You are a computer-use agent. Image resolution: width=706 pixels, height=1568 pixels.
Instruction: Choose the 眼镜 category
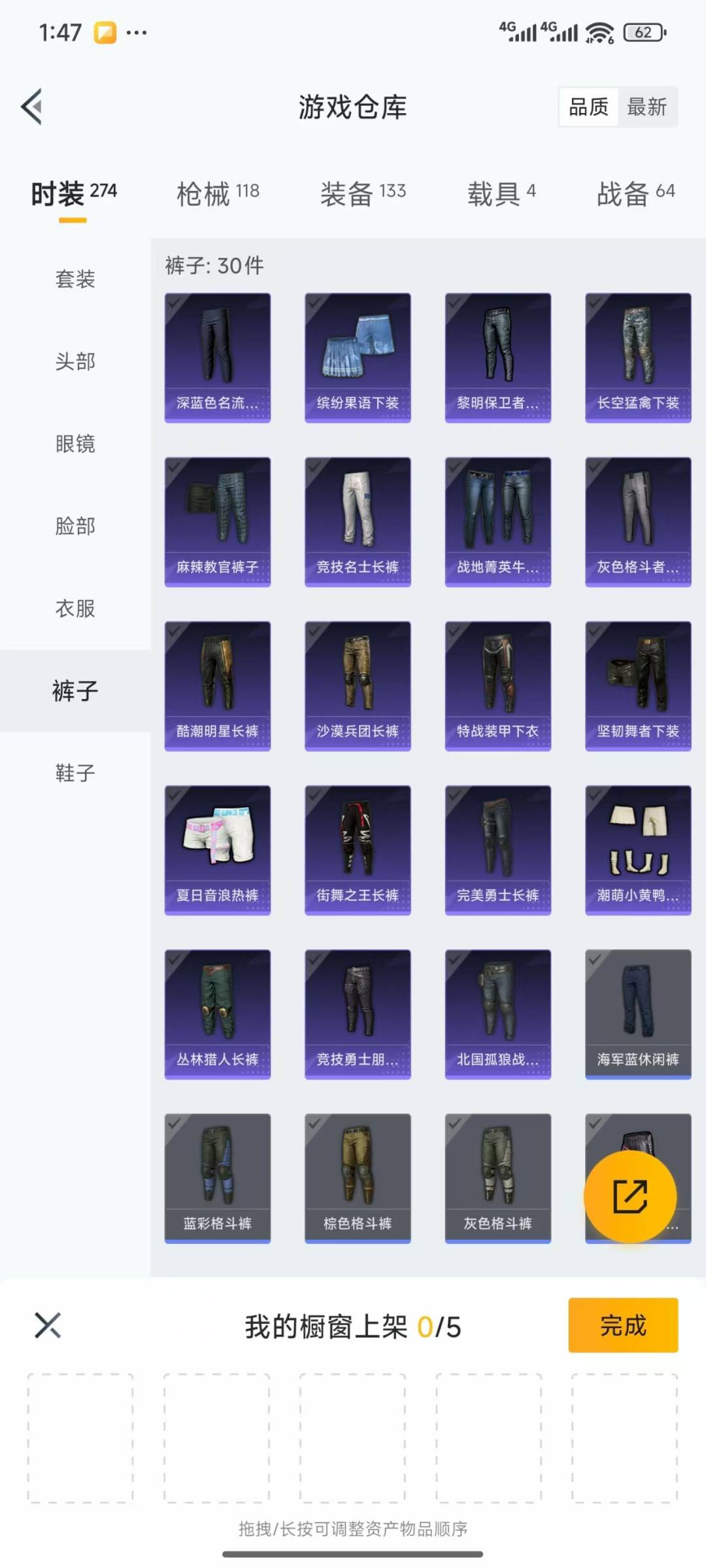75,444
